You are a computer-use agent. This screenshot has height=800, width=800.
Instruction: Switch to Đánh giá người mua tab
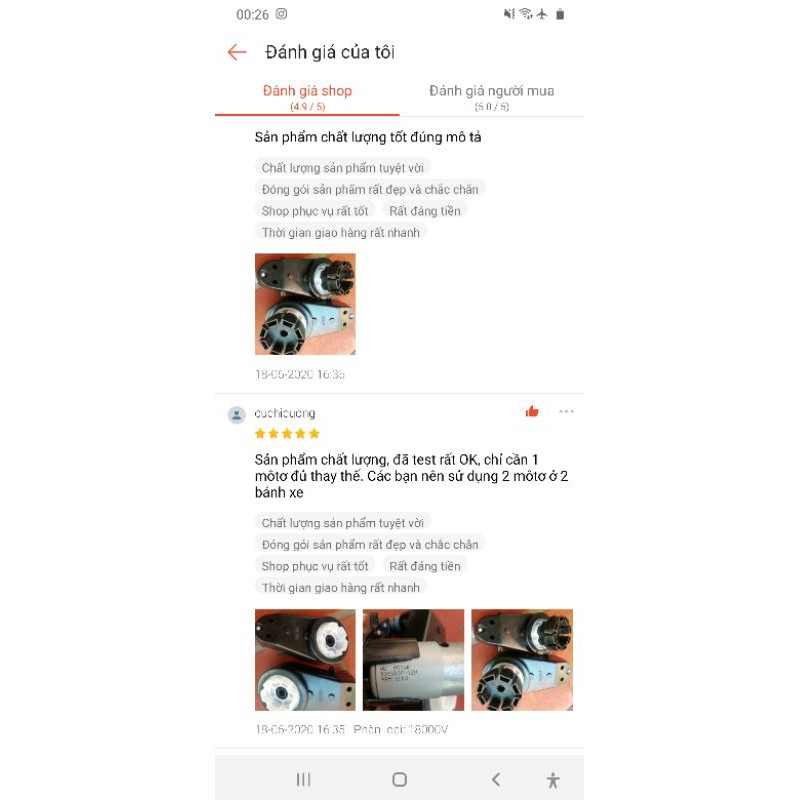click(x=491, y=96)
